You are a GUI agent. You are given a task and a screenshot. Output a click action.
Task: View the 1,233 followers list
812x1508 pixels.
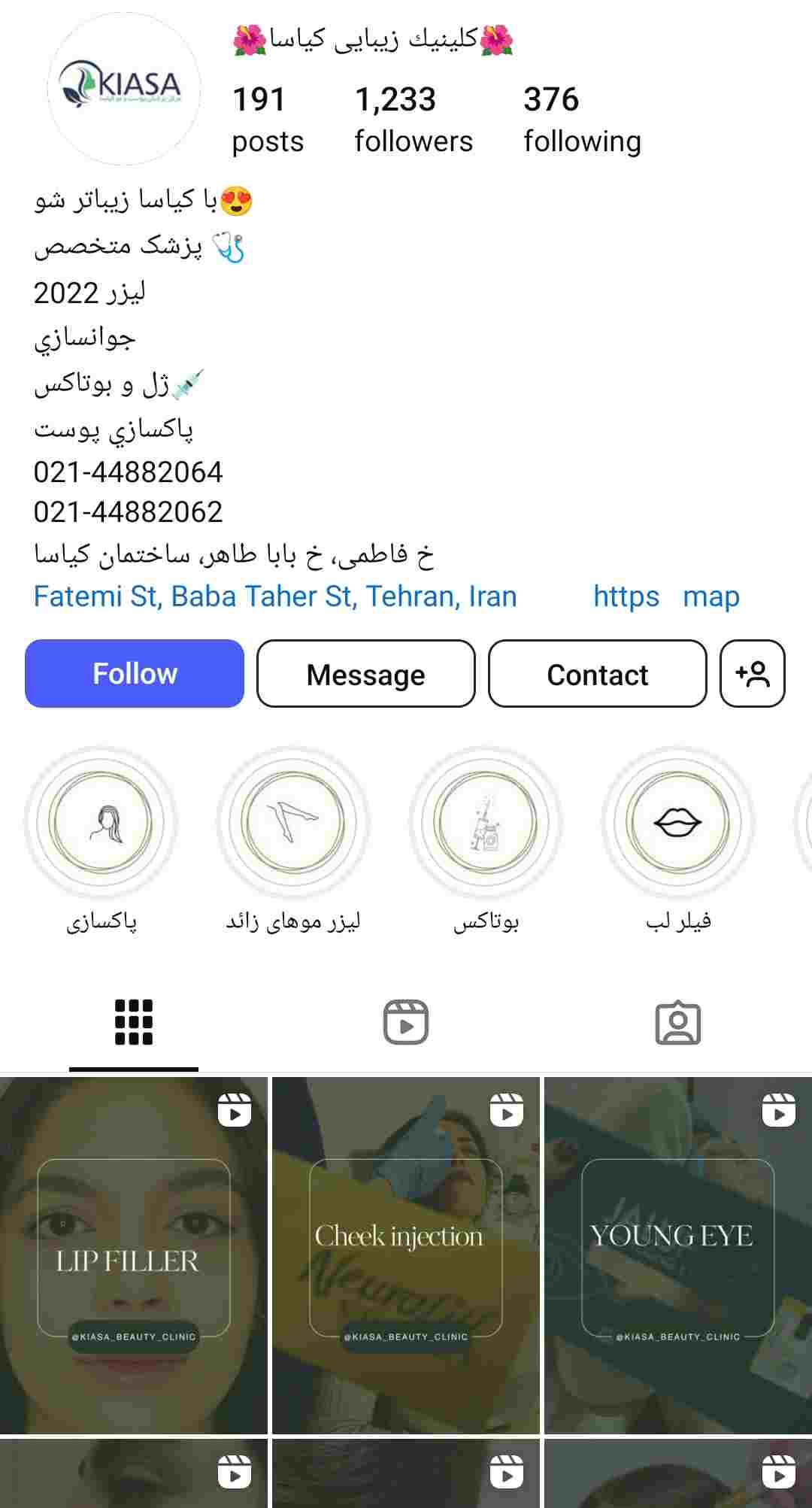coord(413,119)
